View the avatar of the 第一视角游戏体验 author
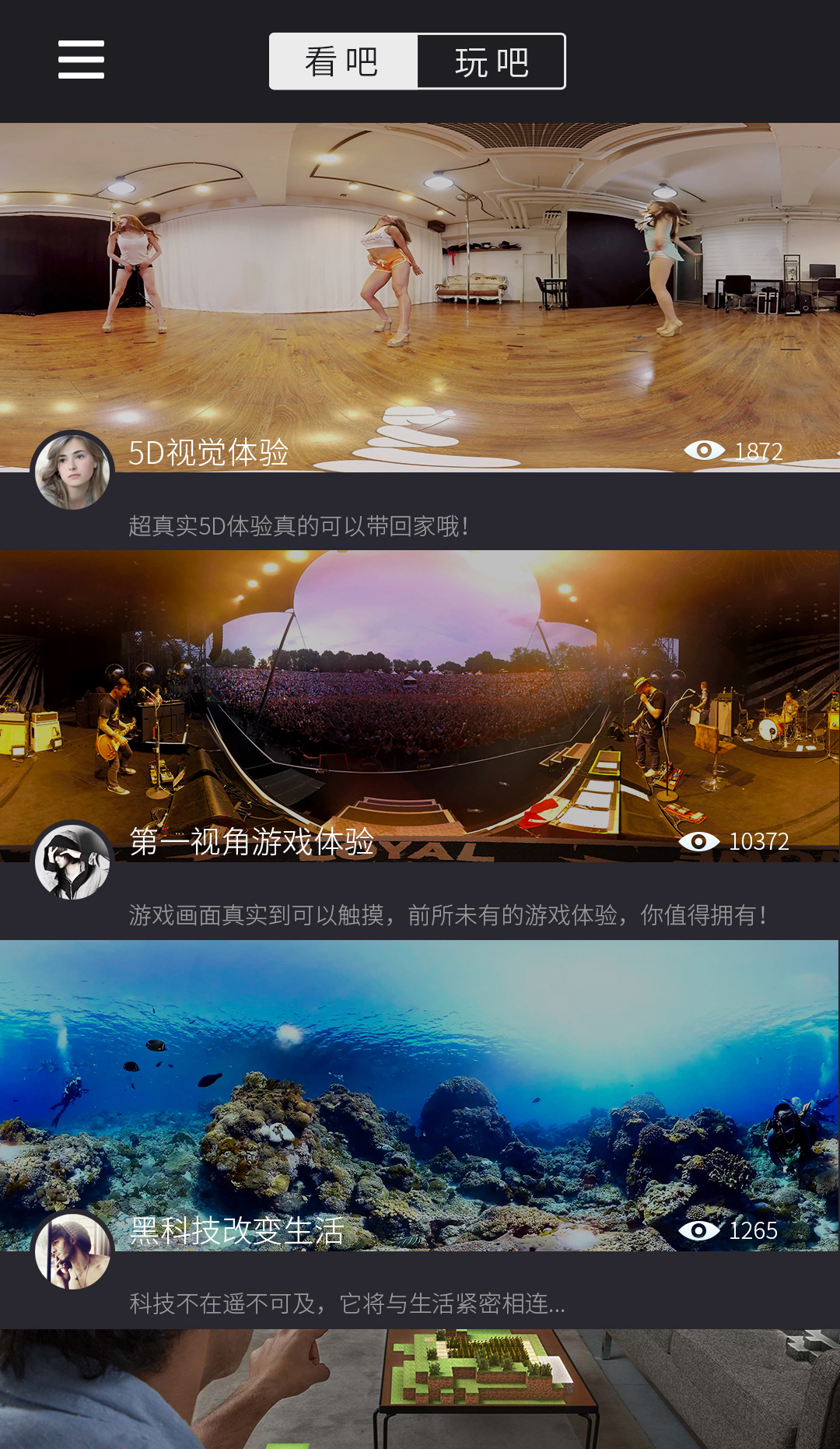 click(72, 862)
